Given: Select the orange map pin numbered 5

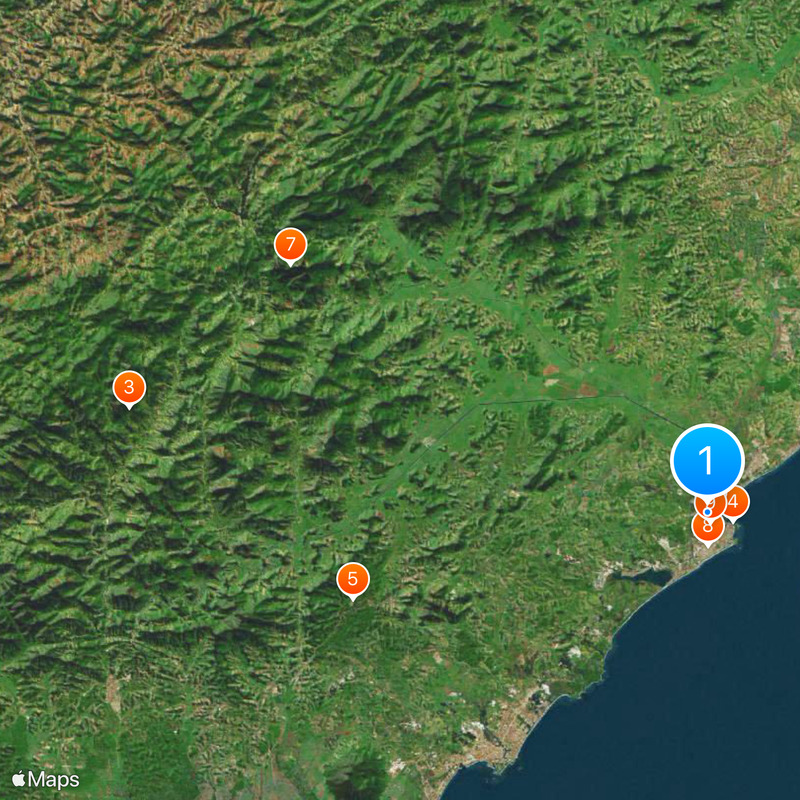Looking at the screenshot, I should click(352, 579).
